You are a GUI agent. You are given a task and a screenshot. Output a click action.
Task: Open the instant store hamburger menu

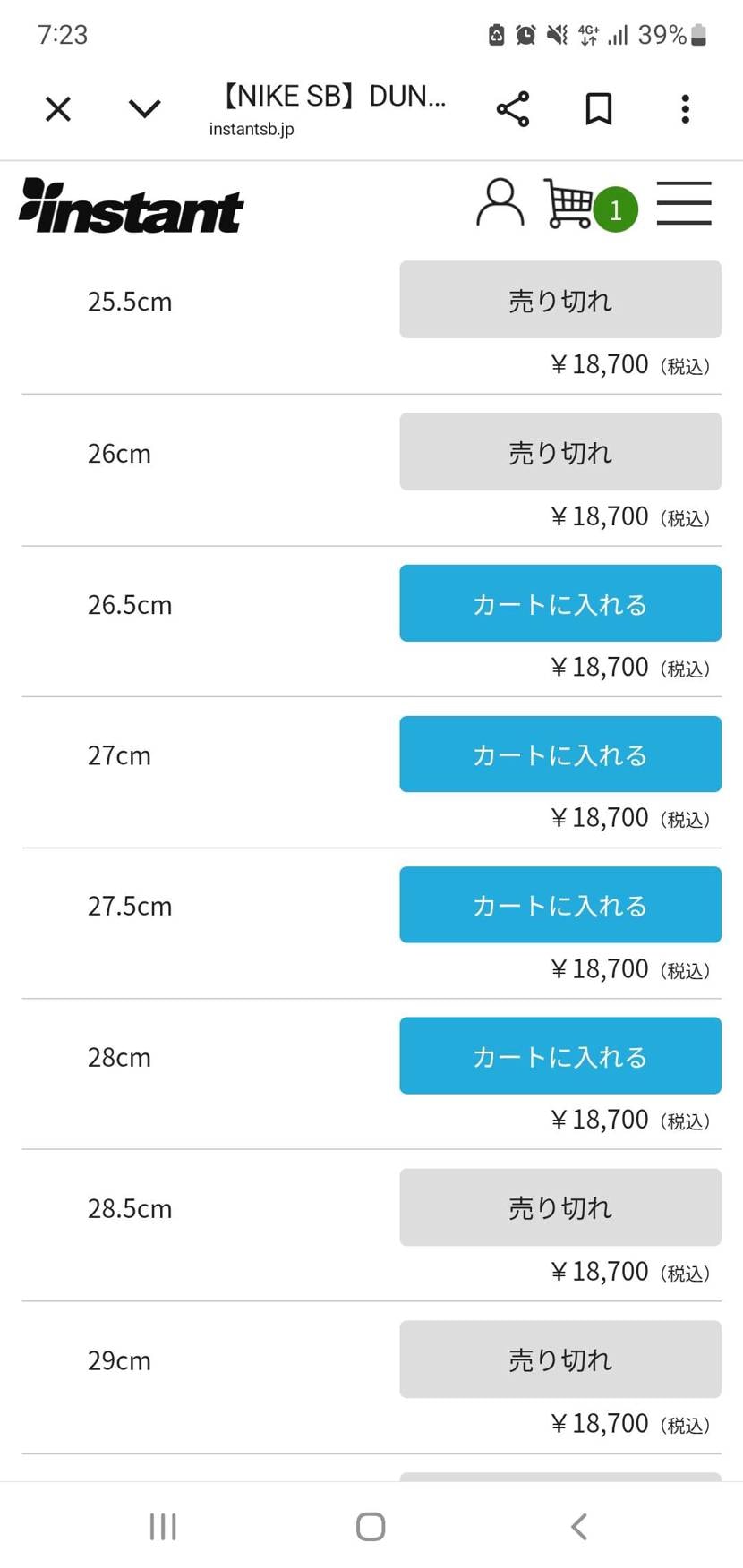coord(683,204)
